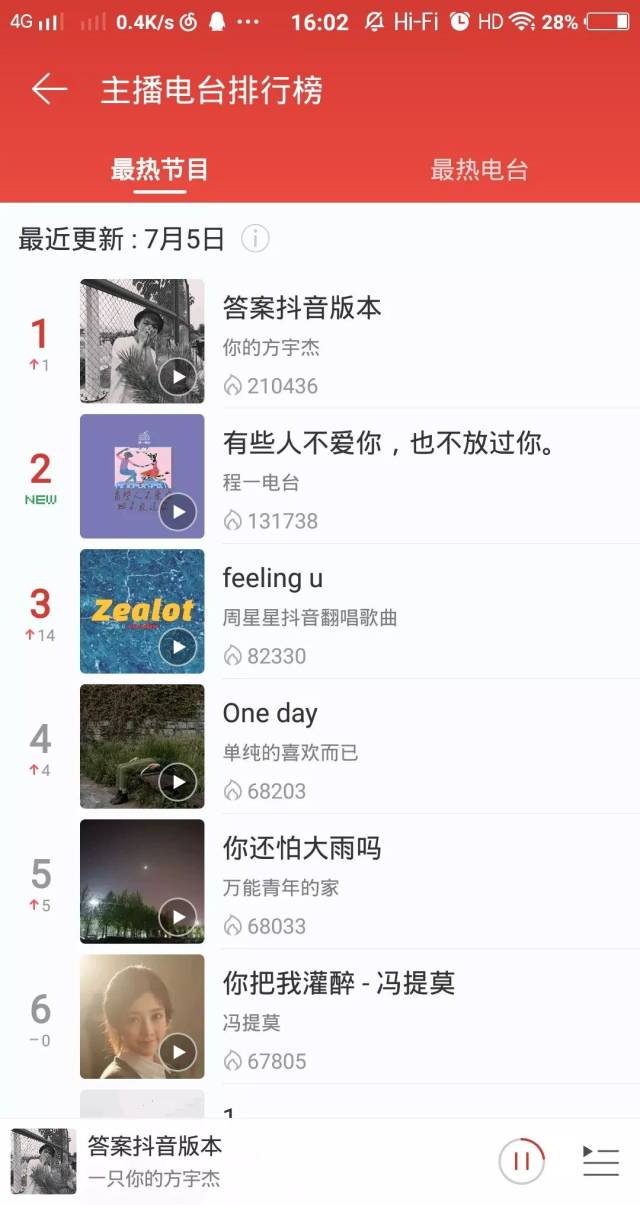Go back using the top-left arrow

click(49, 90)
